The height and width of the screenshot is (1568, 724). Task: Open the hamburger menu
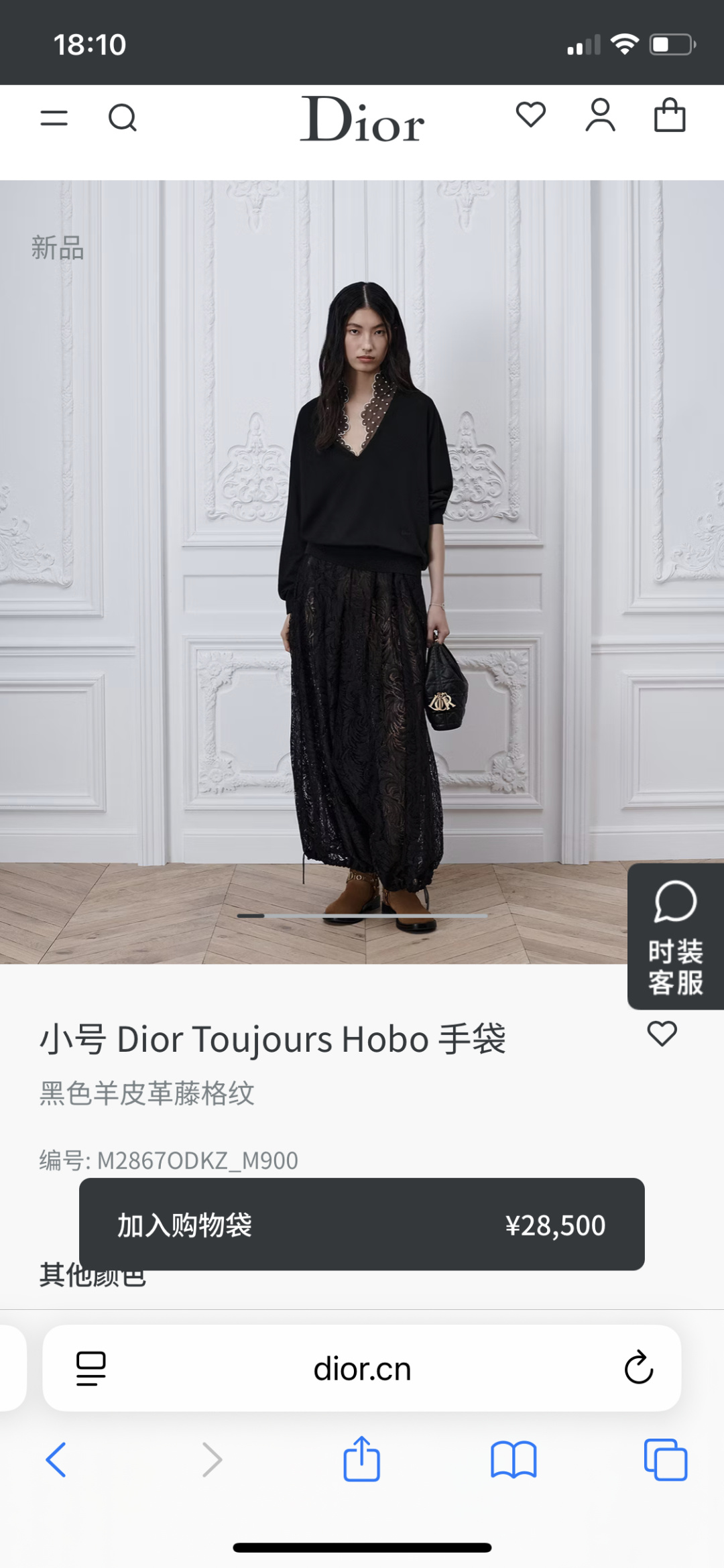(54, 119)
